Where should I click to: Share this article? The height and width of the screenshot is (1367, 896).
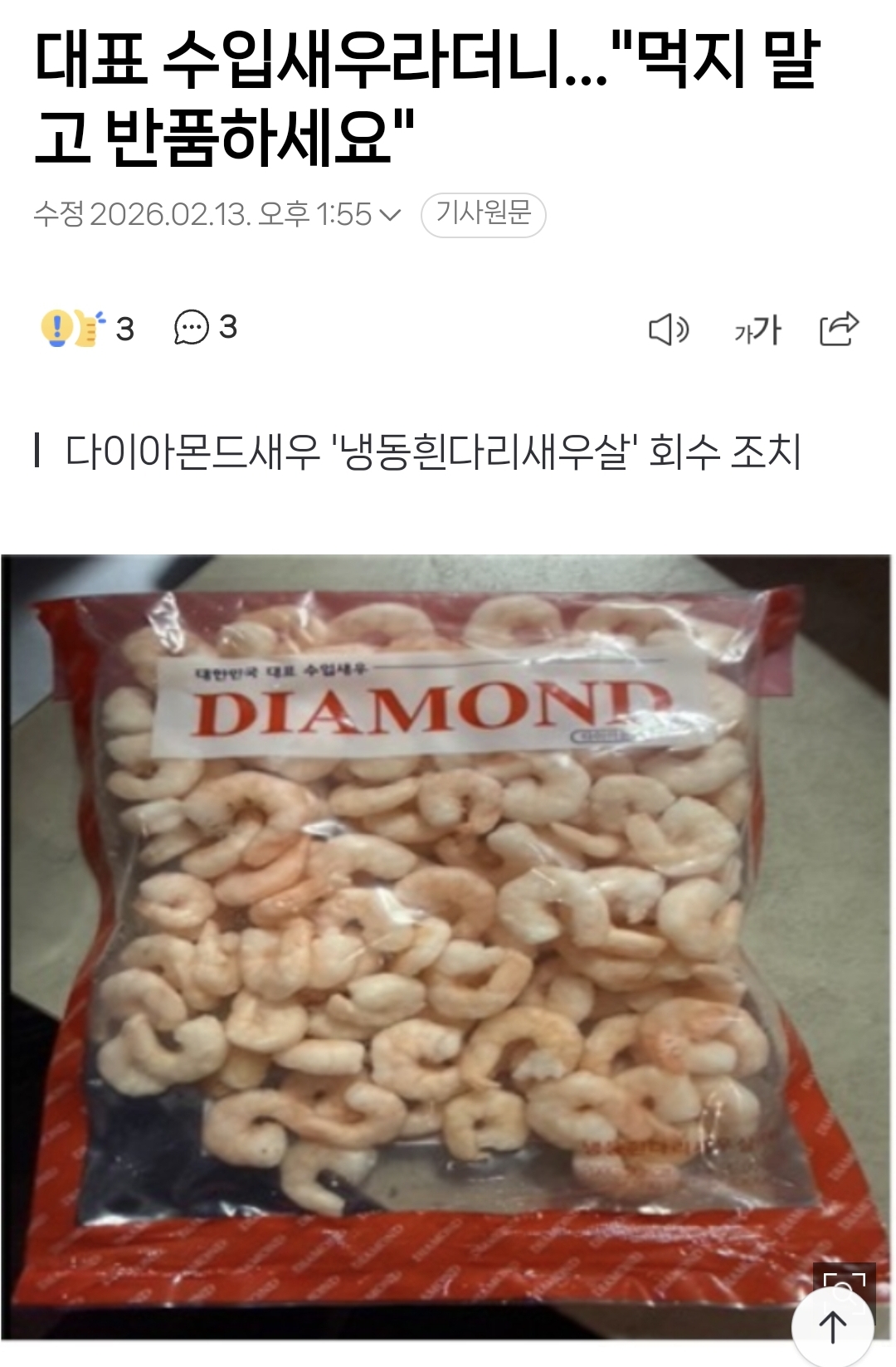[839, 329]
